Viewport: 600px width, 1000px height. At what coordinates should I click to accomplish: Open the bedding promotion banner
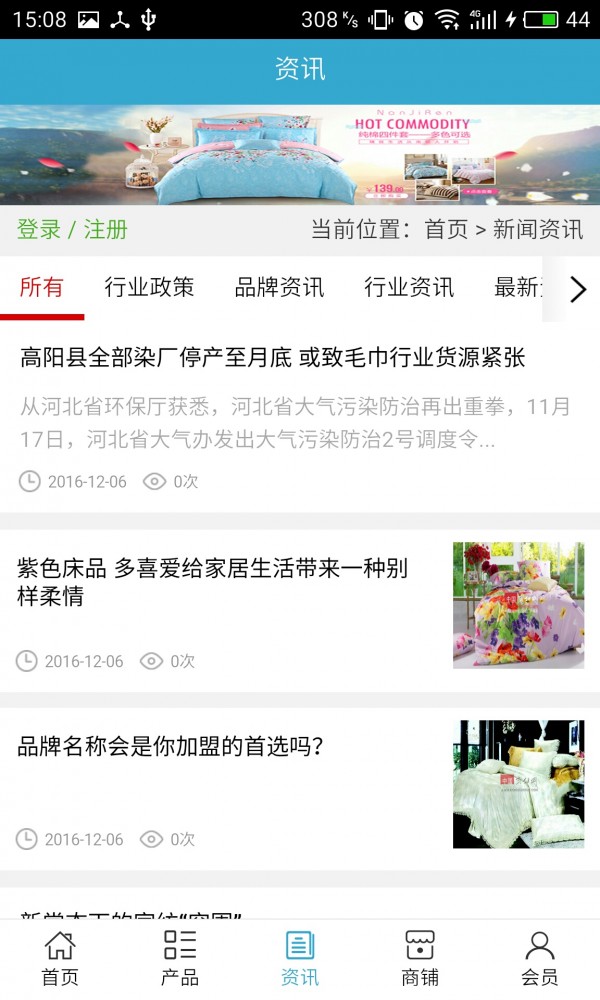tap(300, 155)
